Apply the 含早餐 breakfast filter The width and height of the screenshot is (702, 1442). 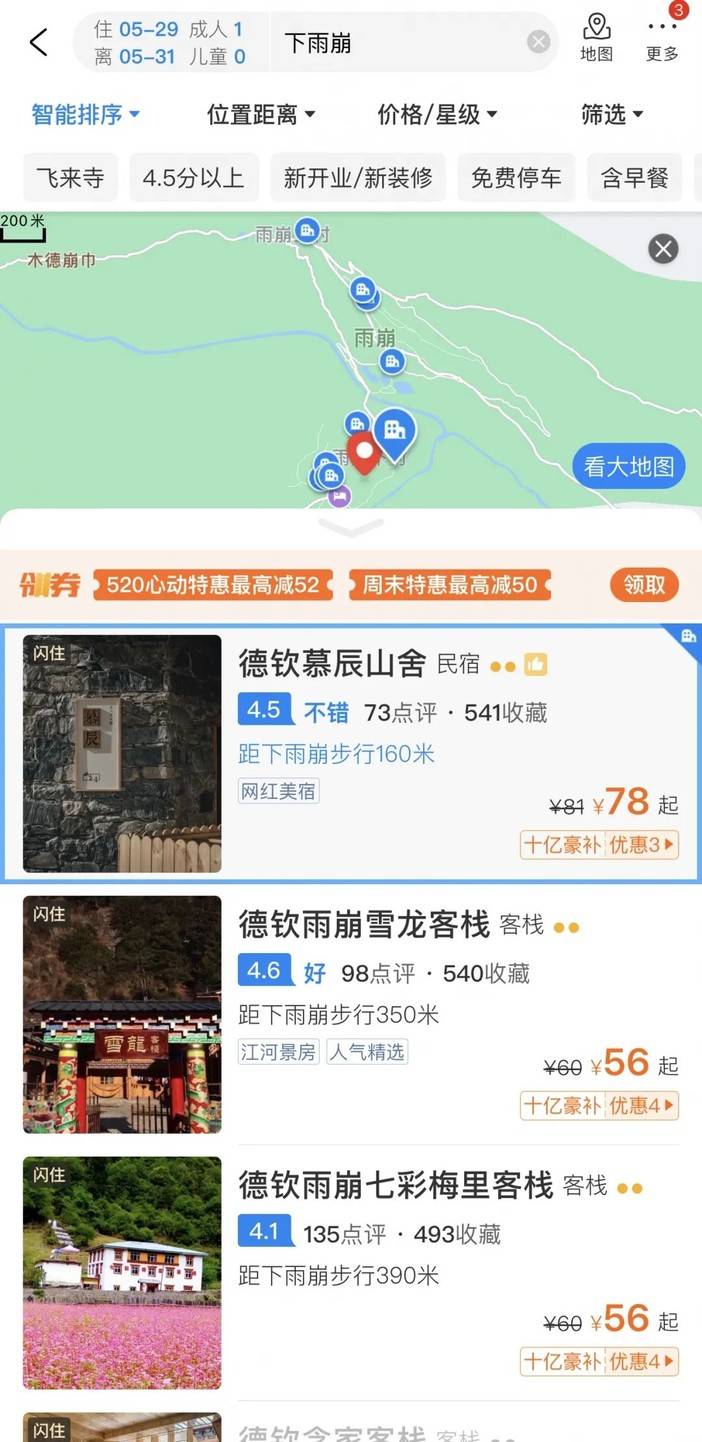[635, 178]
